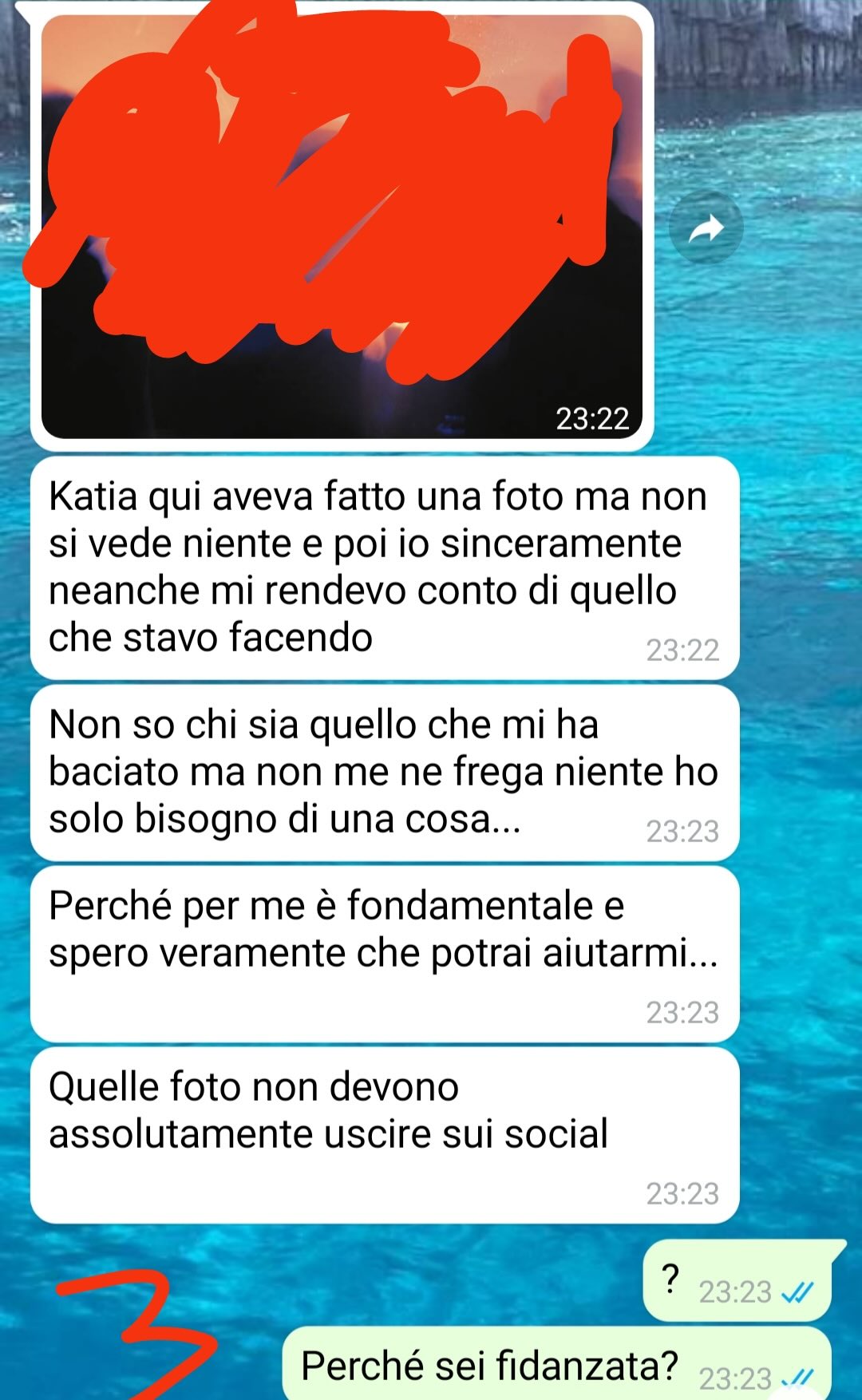Forward the photo using the arrow icon
The width and height of the screenshot is (862, 1400).
coord(706,228)
